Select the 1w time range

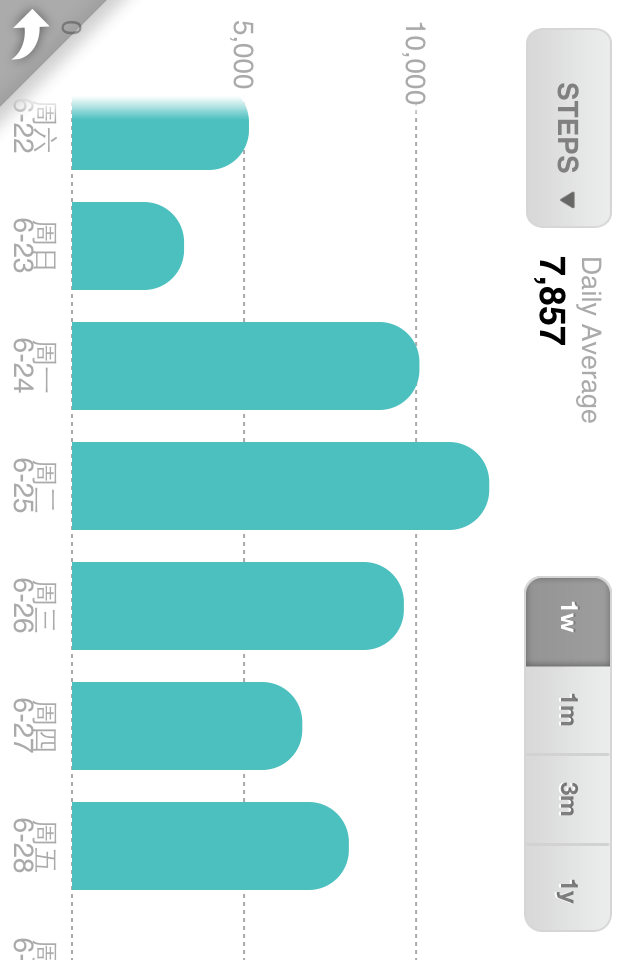coord(567,621)
